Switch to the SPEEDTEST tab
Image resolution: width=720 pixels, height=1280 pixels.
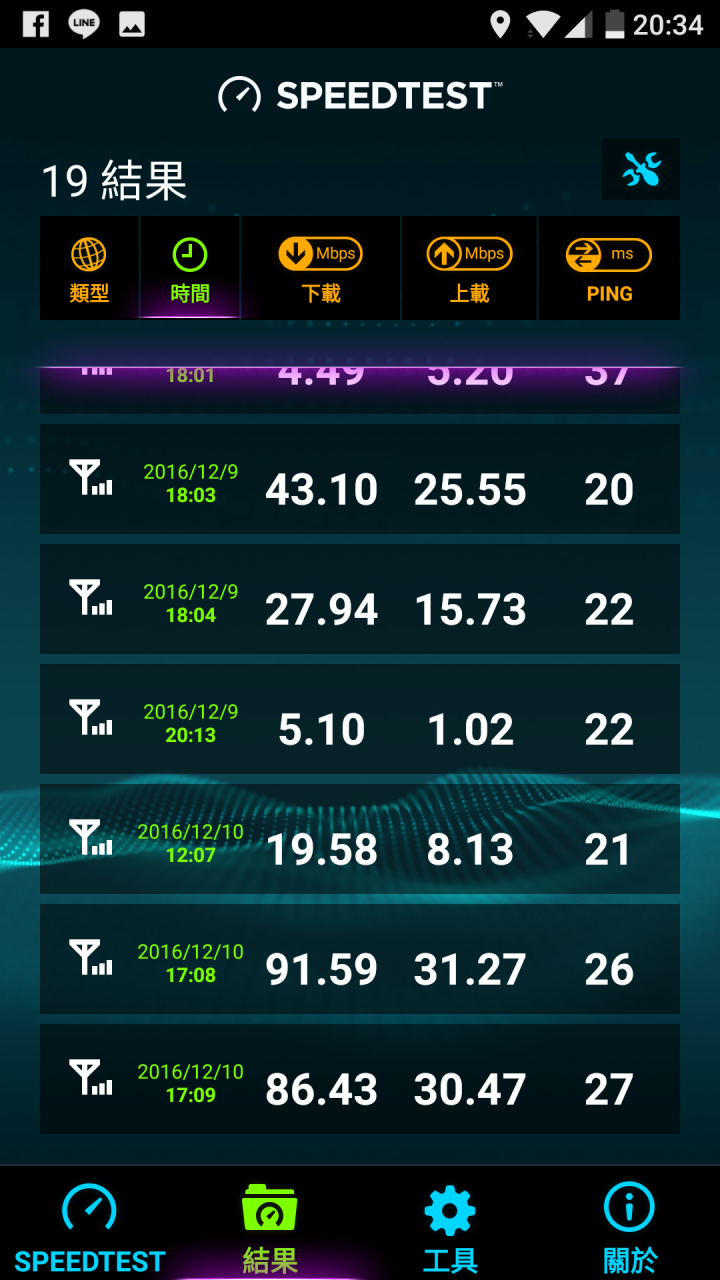90,1227
